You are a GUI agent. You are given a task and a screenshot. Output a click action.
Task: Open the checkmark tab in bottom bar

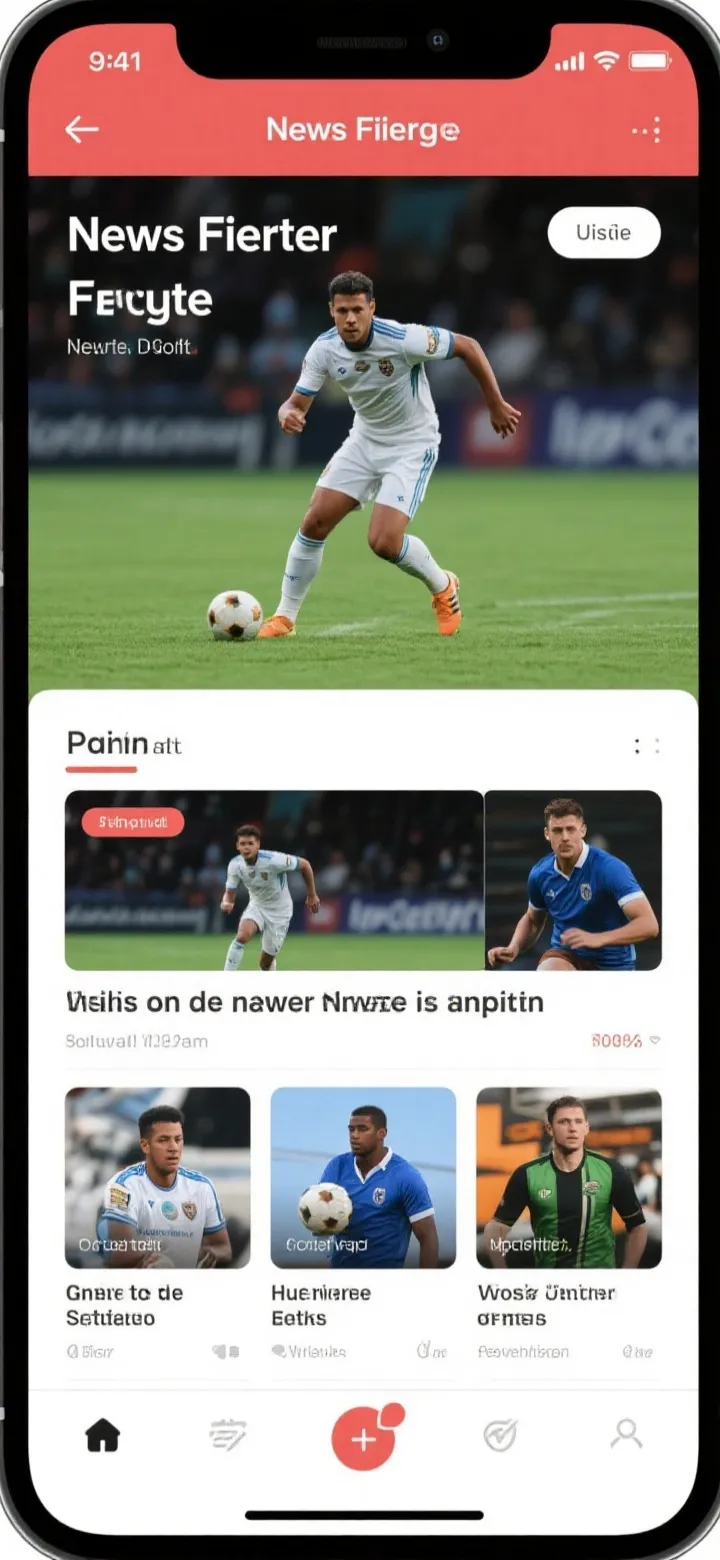pos(500,1436)
